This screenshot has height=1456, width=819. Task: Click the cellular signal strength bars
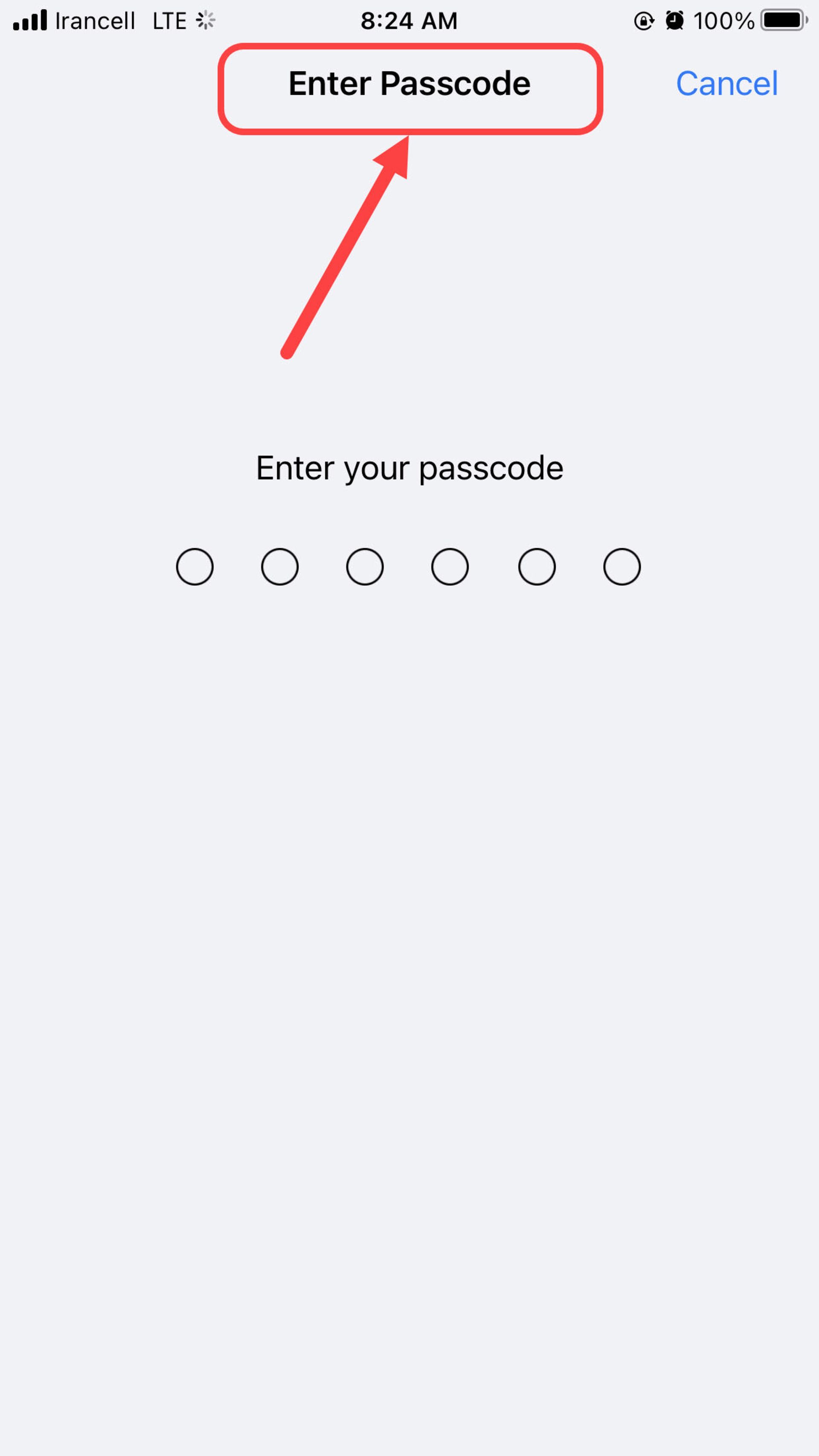[29, 20]
